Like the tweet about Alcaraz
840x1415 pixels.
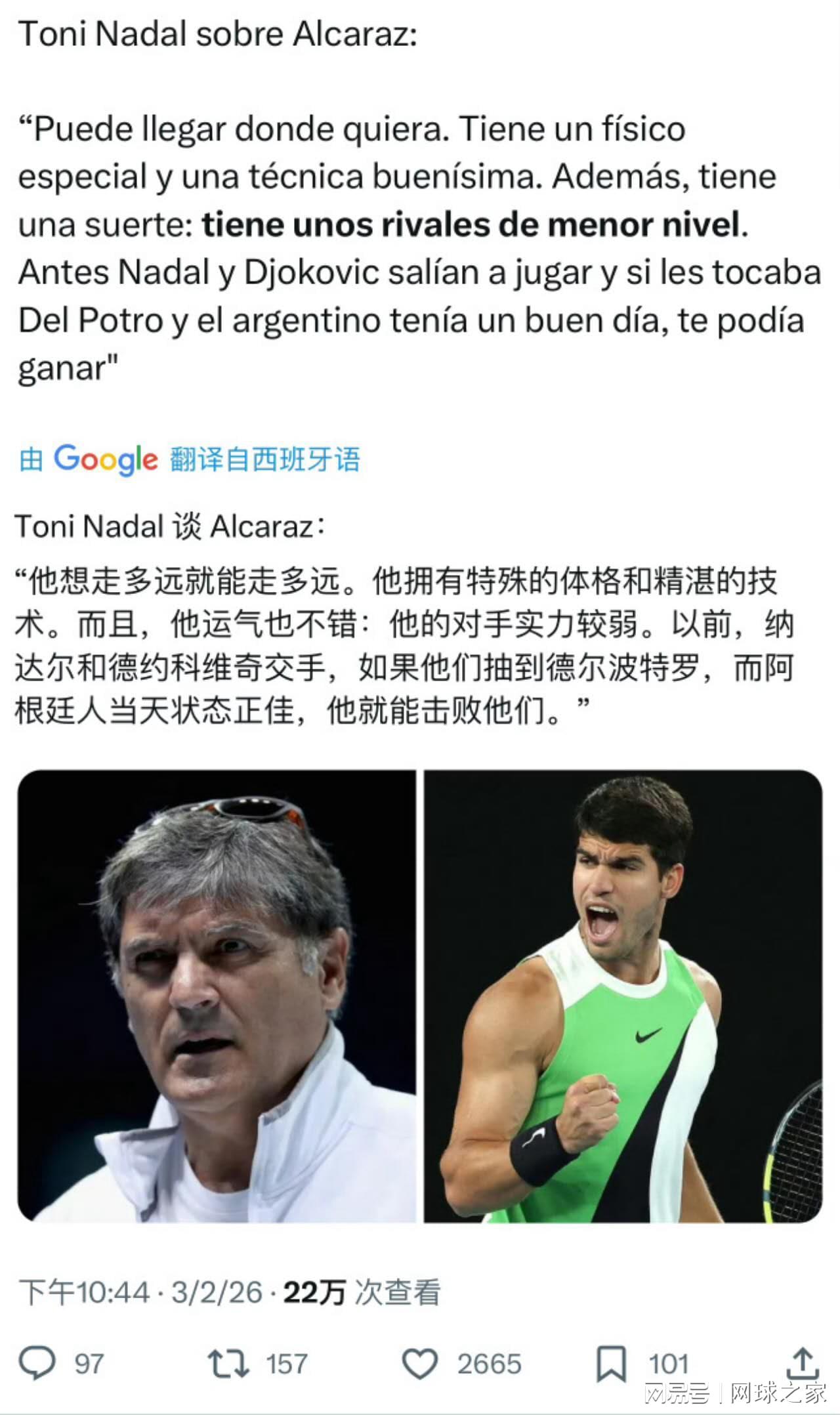point(420,1364)
